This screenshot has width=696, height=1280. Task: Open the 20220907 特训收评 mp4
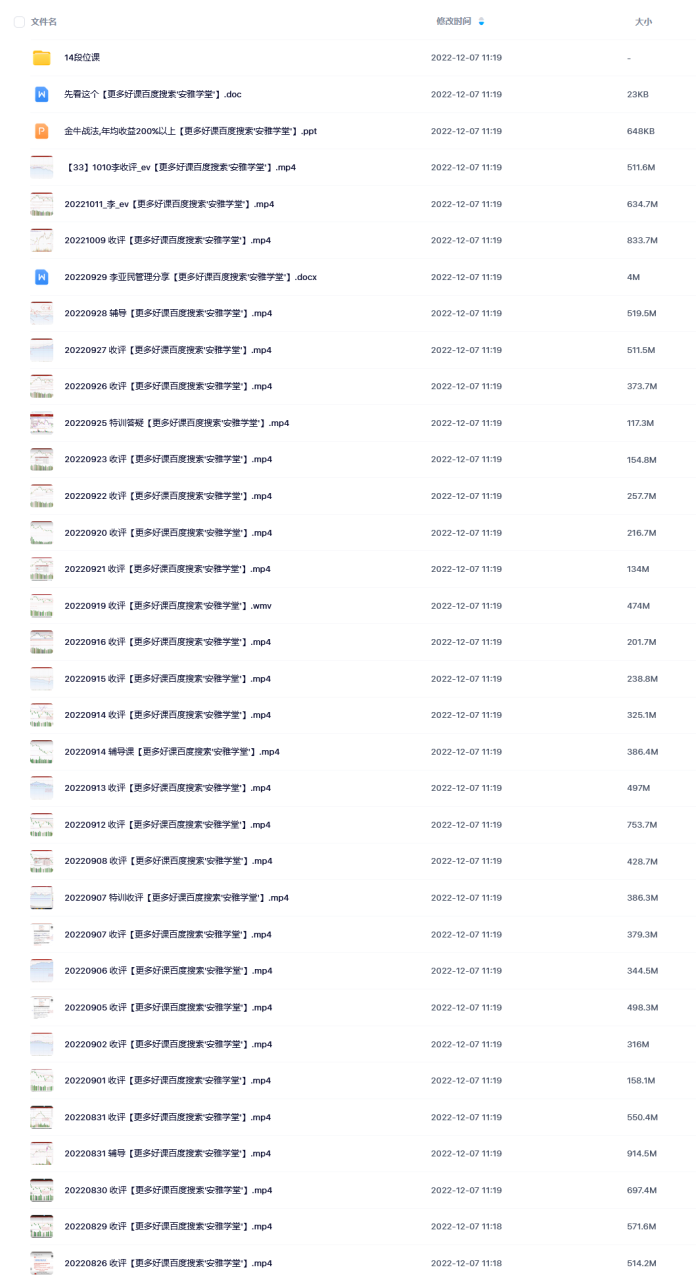[x=176, y=898]
